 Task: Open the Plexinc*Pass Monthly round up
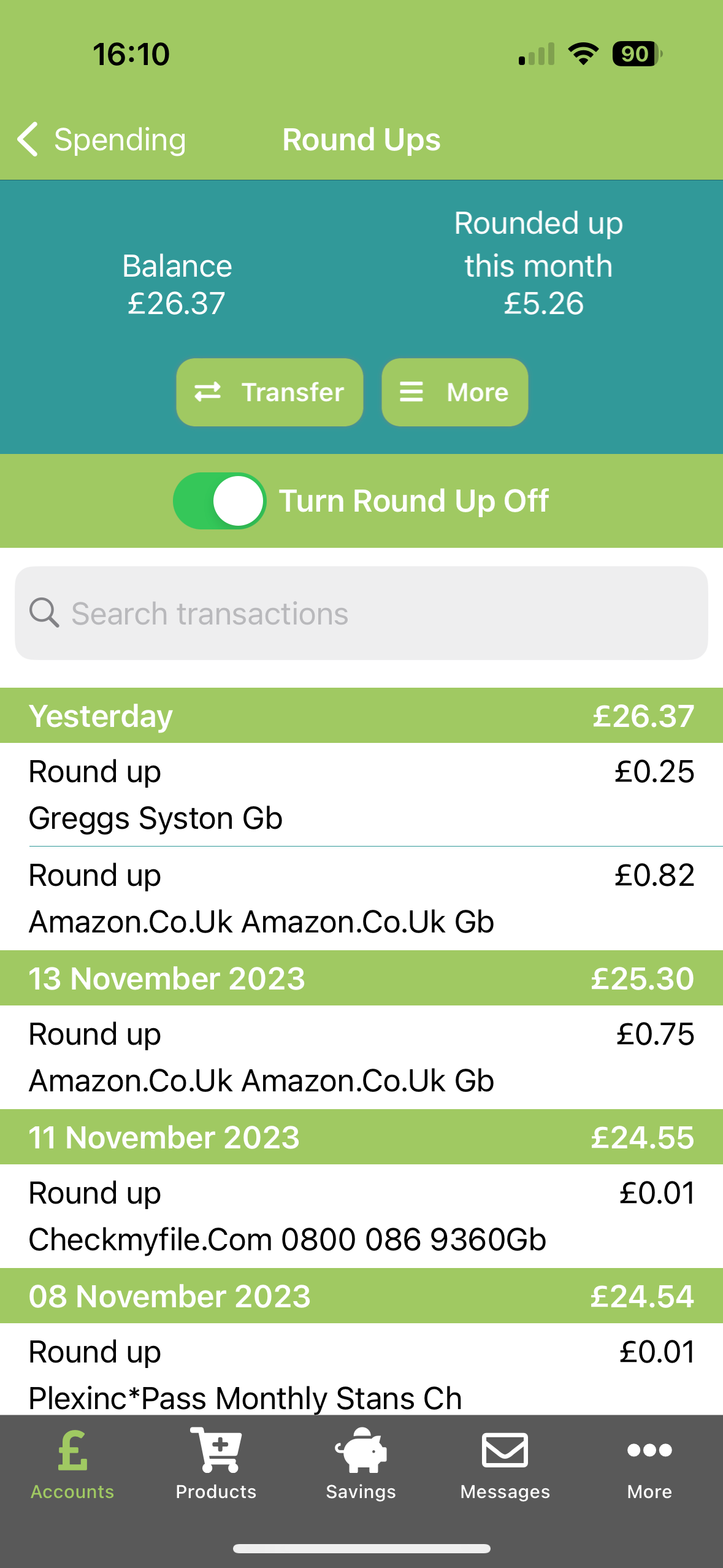pyautogui.click(x=361, y=1369)
